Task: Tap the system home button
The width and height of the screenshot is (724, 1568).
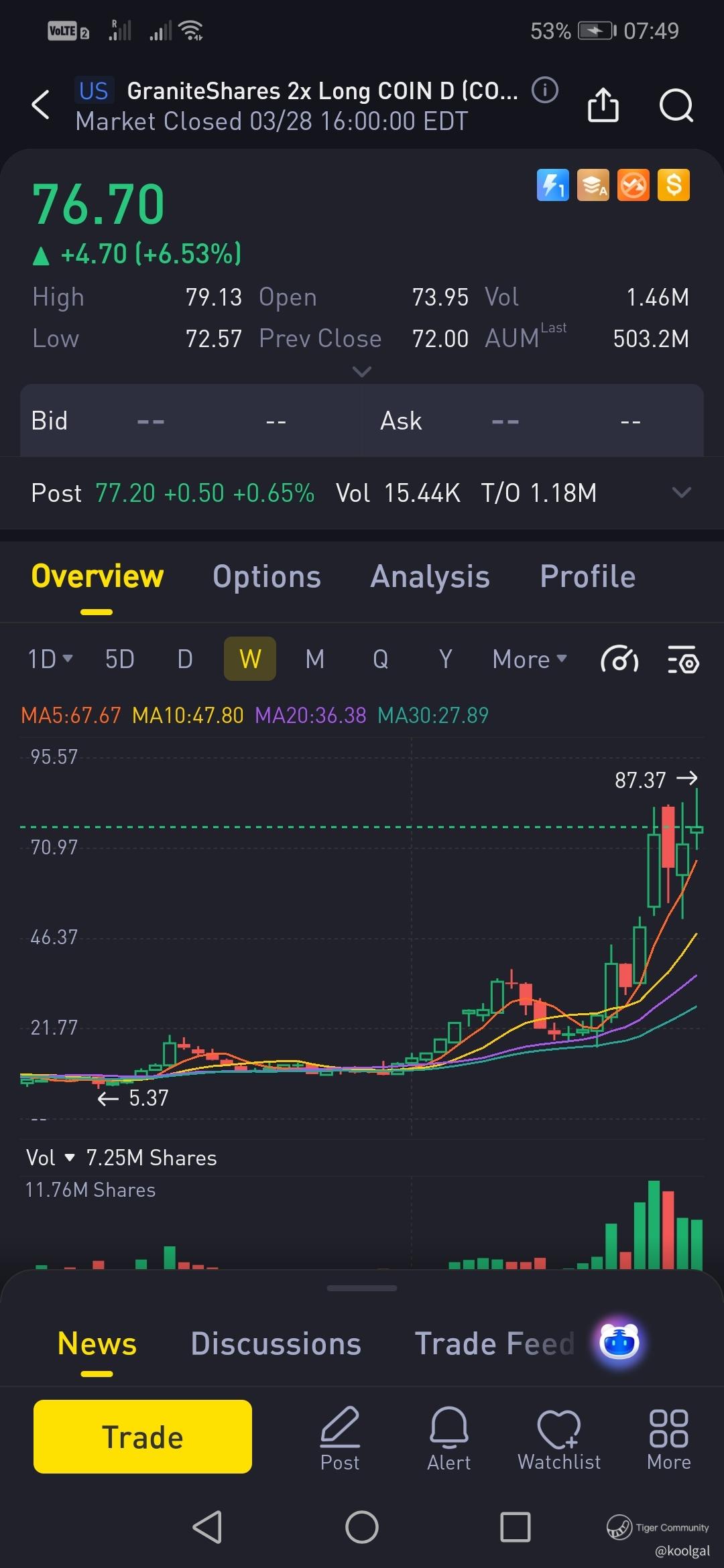Action: click(x=362, y=1528)
